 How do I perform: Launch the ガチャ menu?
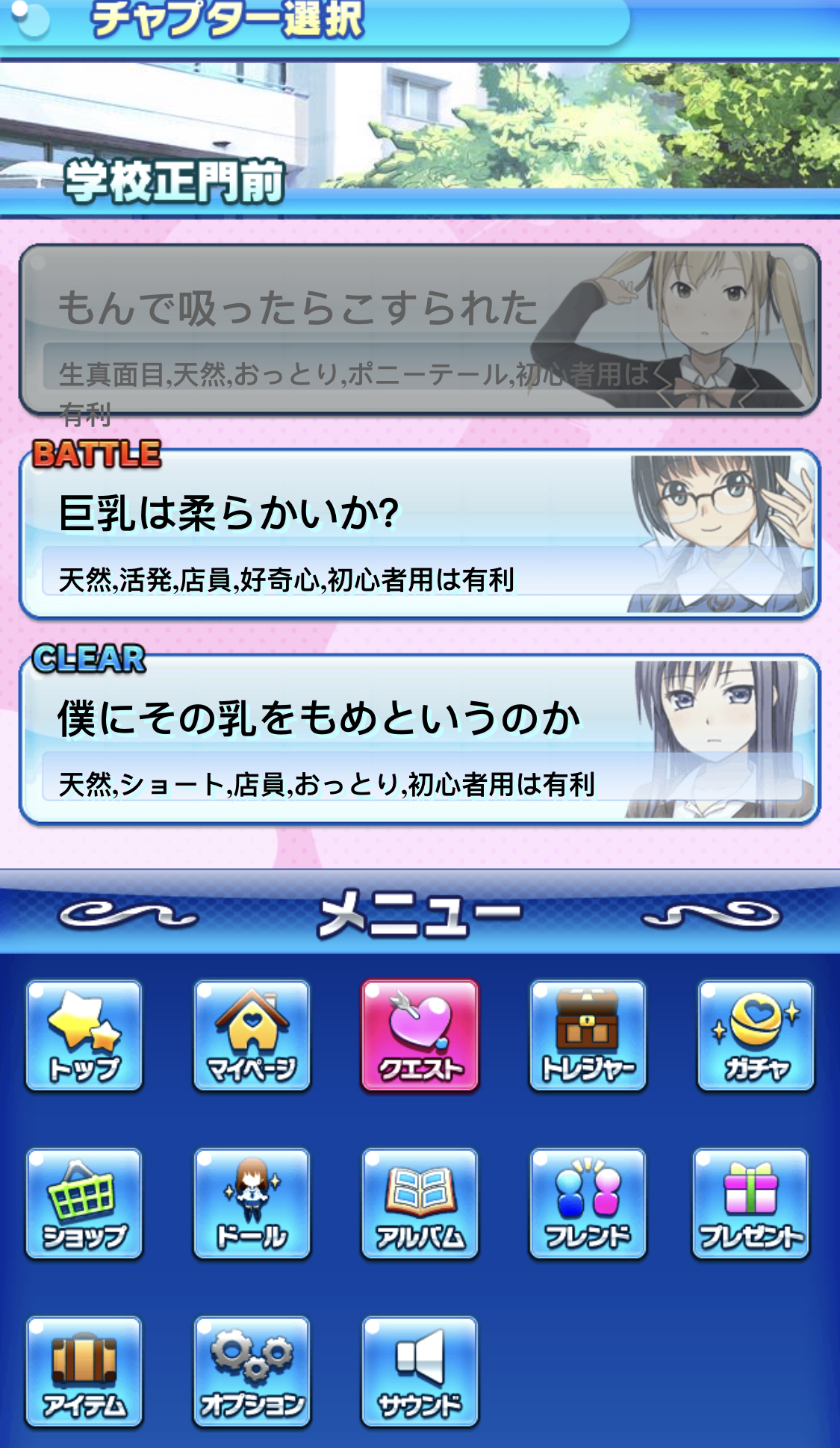tap(756, 1035)
